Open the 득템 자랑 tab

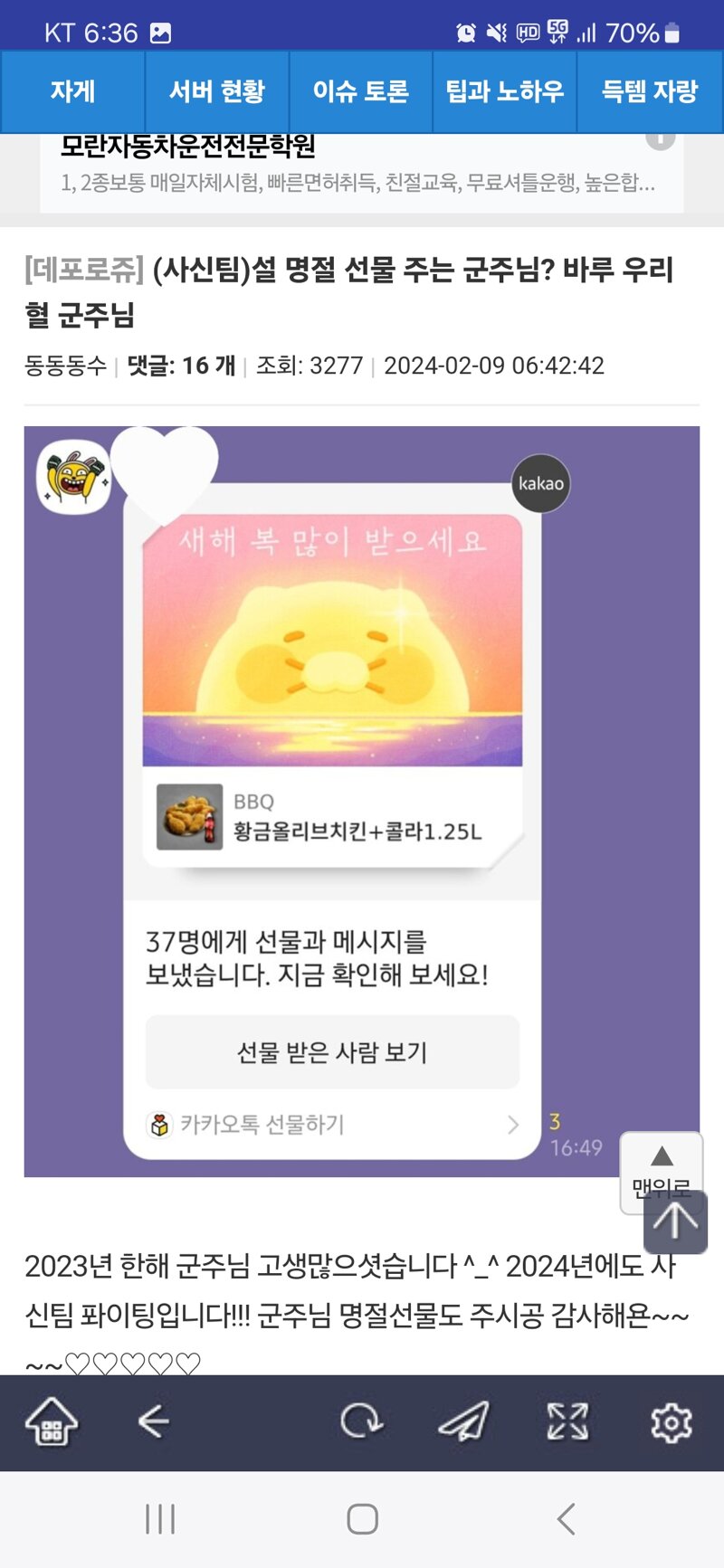650,91
